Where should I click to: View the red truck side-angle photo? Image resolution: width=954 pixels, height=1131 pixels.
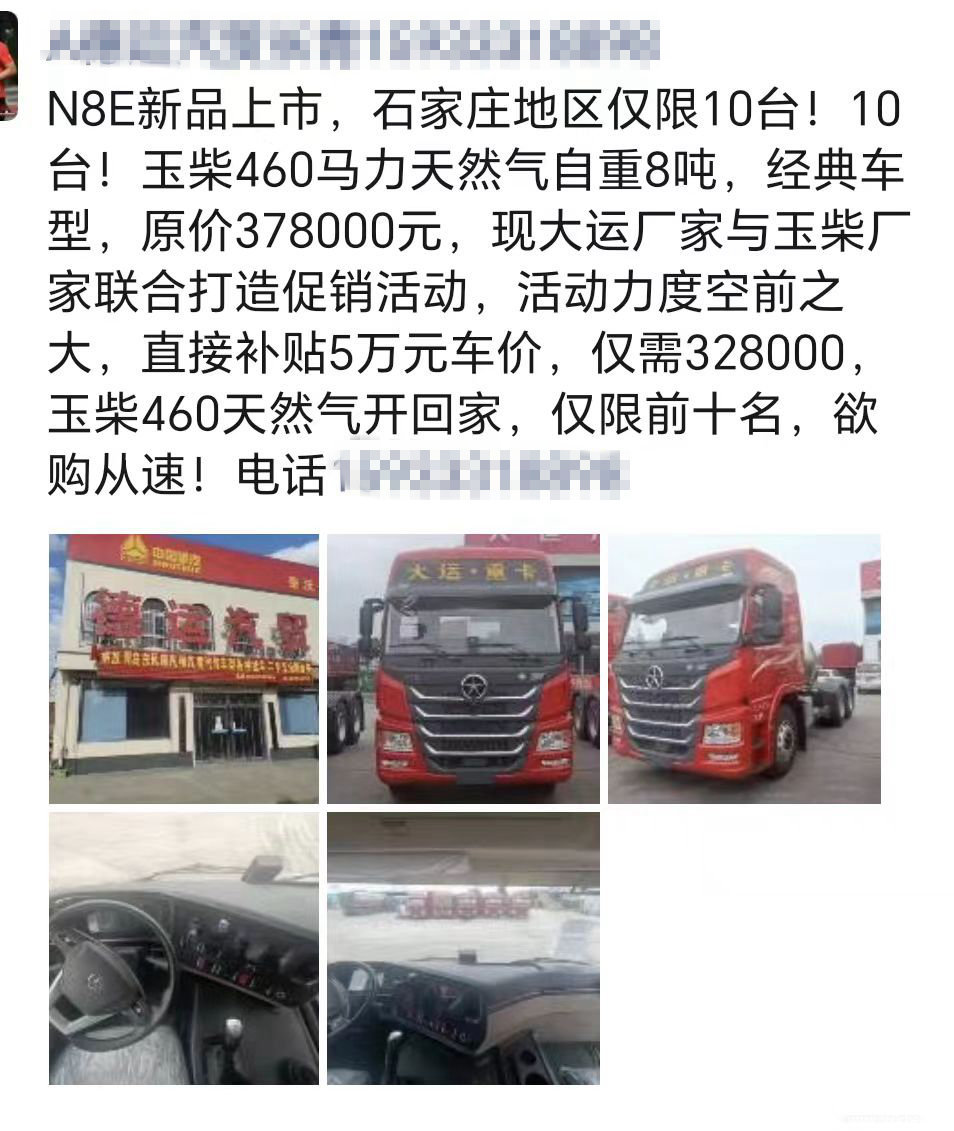coord(744,668)
